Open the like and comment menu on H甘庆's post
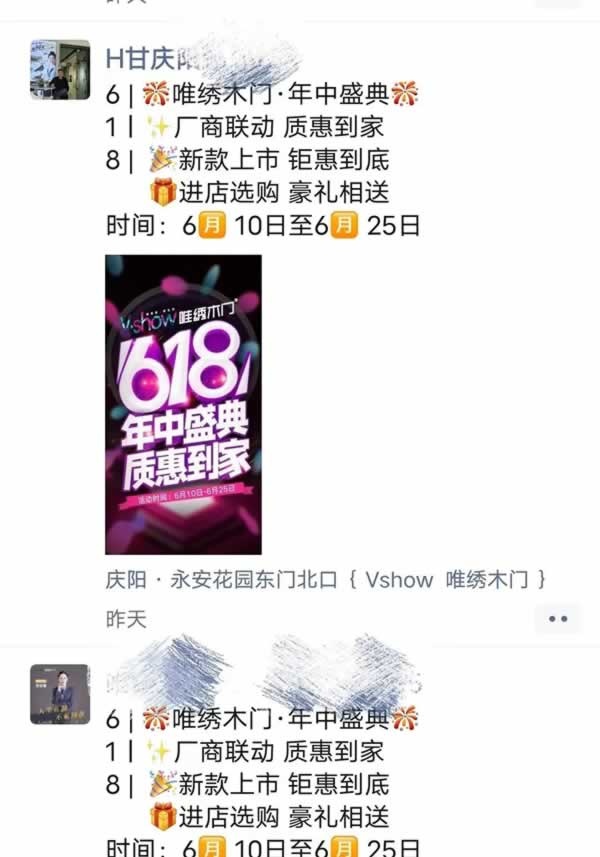The image size is (600, 857). pos(557,619)
